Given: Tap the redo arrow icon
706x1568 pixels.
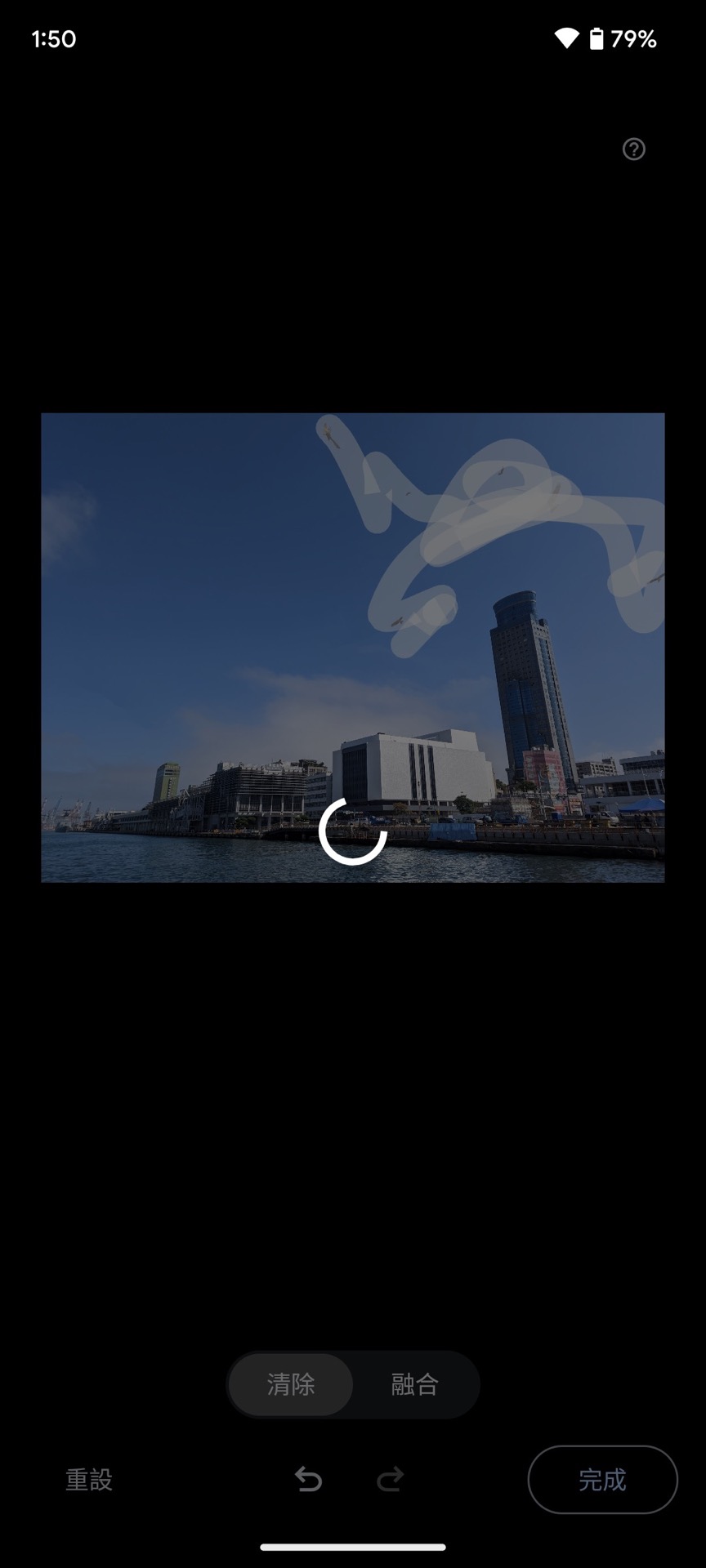Looking at the screenshot, I should [x=390, y=1479].
